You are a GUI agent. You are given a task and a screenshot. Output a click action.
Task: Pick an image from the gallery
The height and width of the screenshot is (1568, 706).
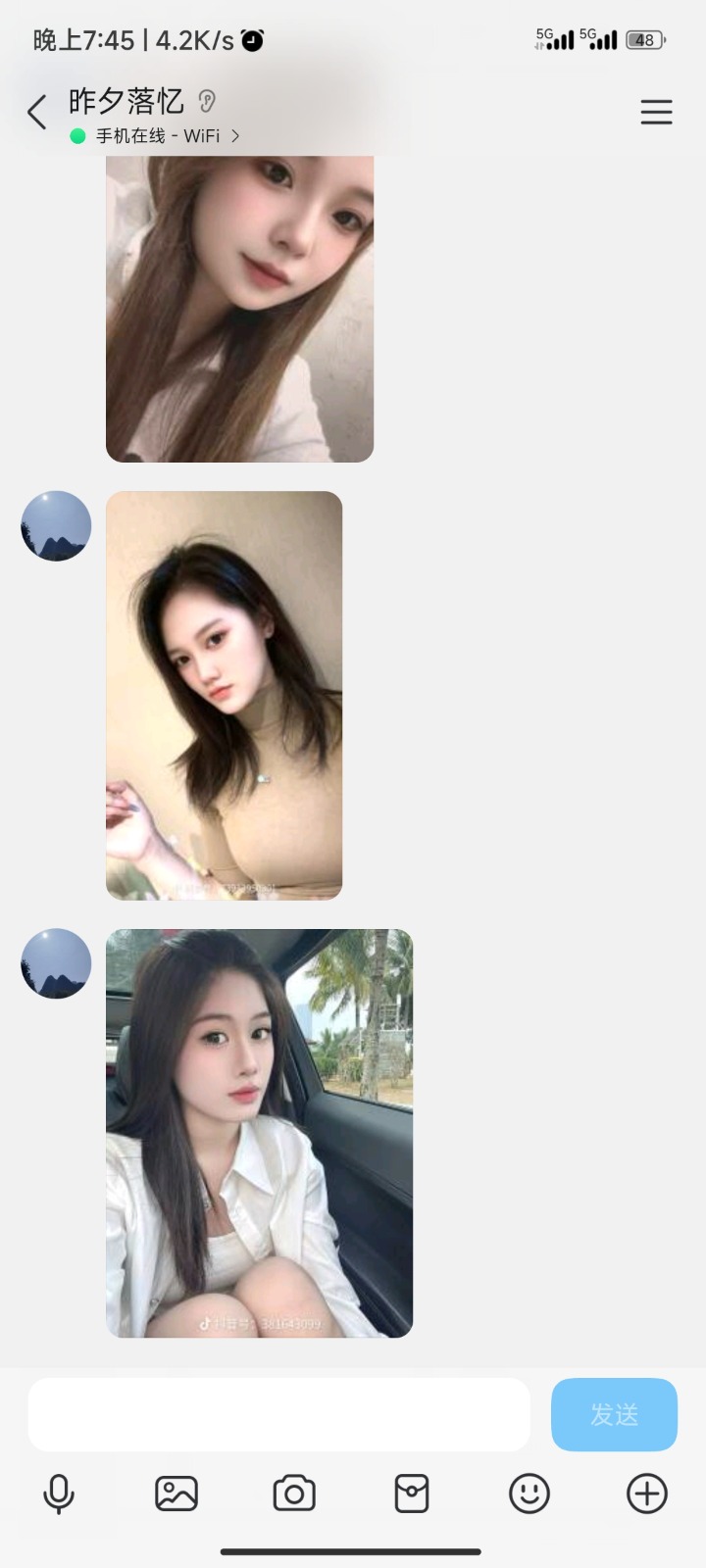pos(176,1494)
